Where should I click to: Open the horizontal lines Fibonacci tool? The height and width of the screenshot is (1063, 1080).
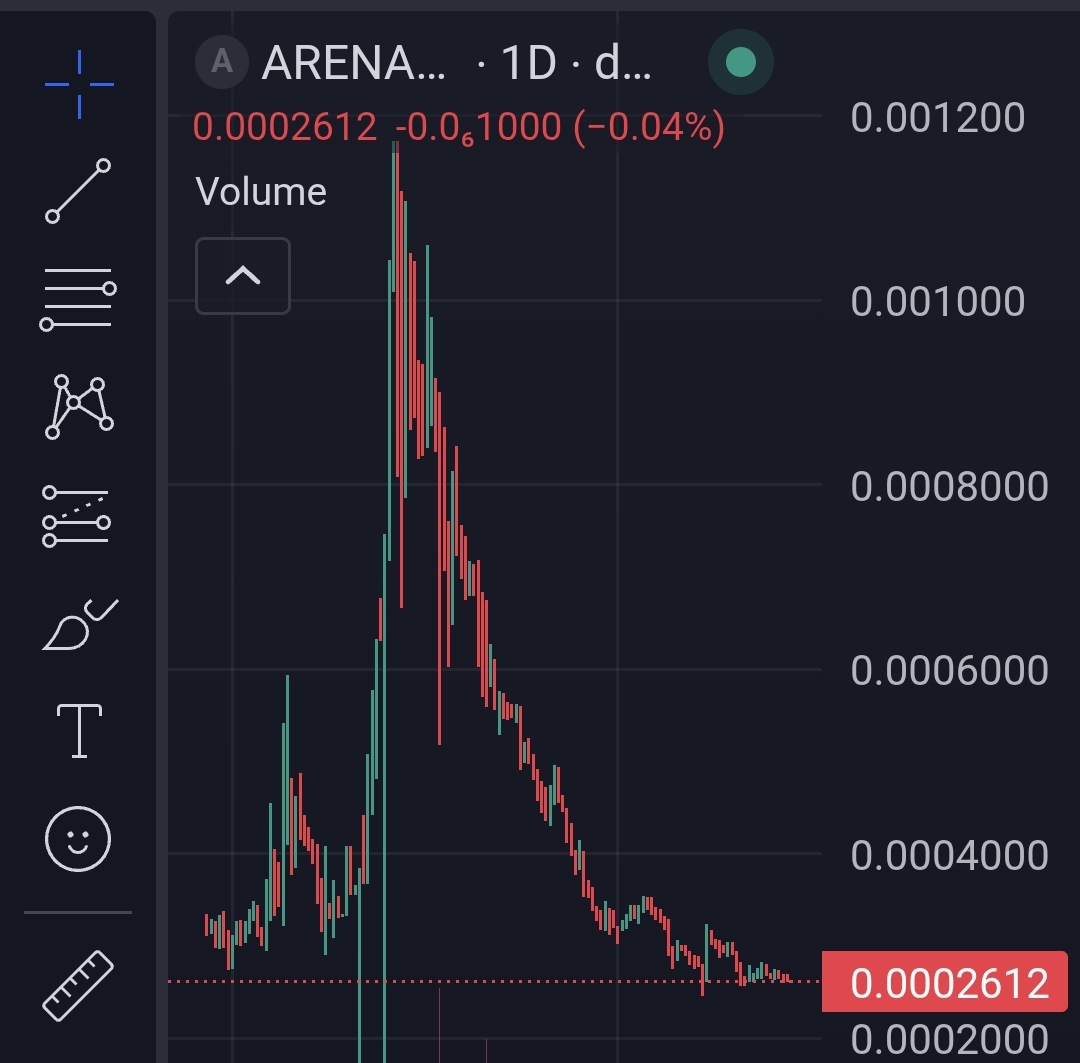78,299
